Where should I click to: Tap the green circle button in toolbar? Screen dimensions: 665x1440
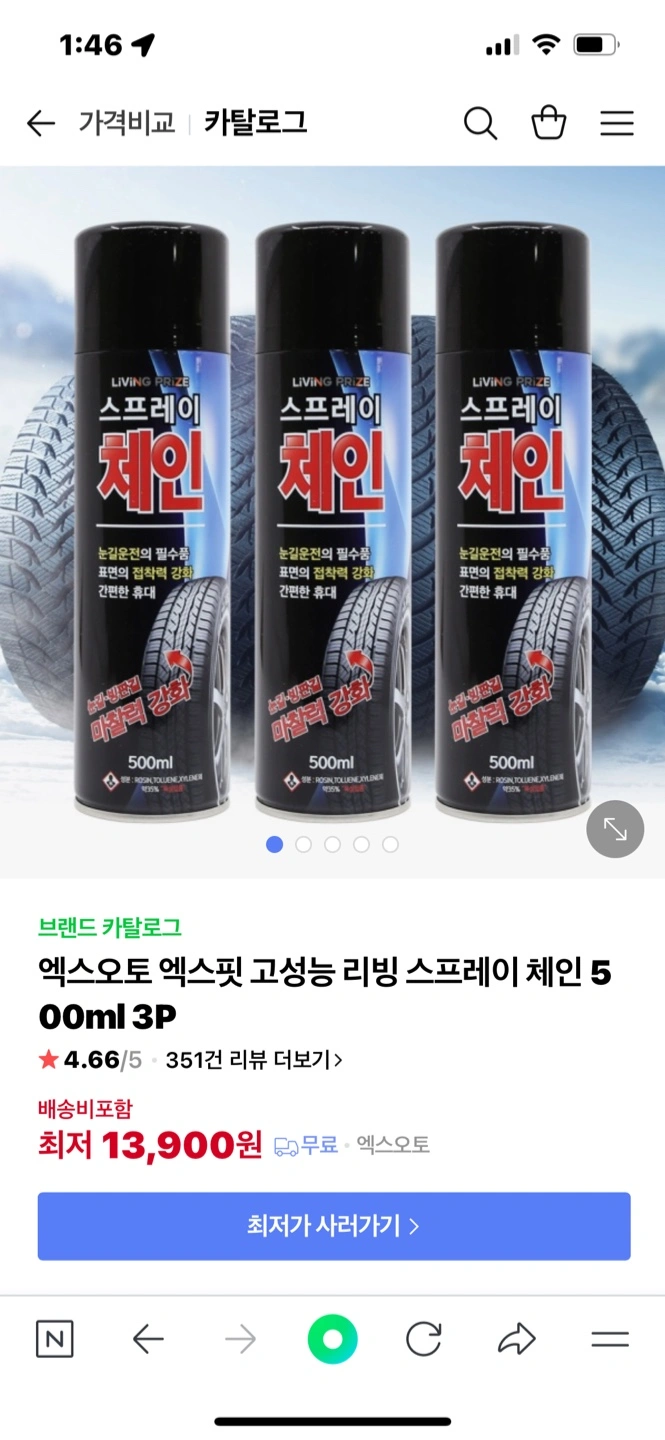click(332, 1339)
